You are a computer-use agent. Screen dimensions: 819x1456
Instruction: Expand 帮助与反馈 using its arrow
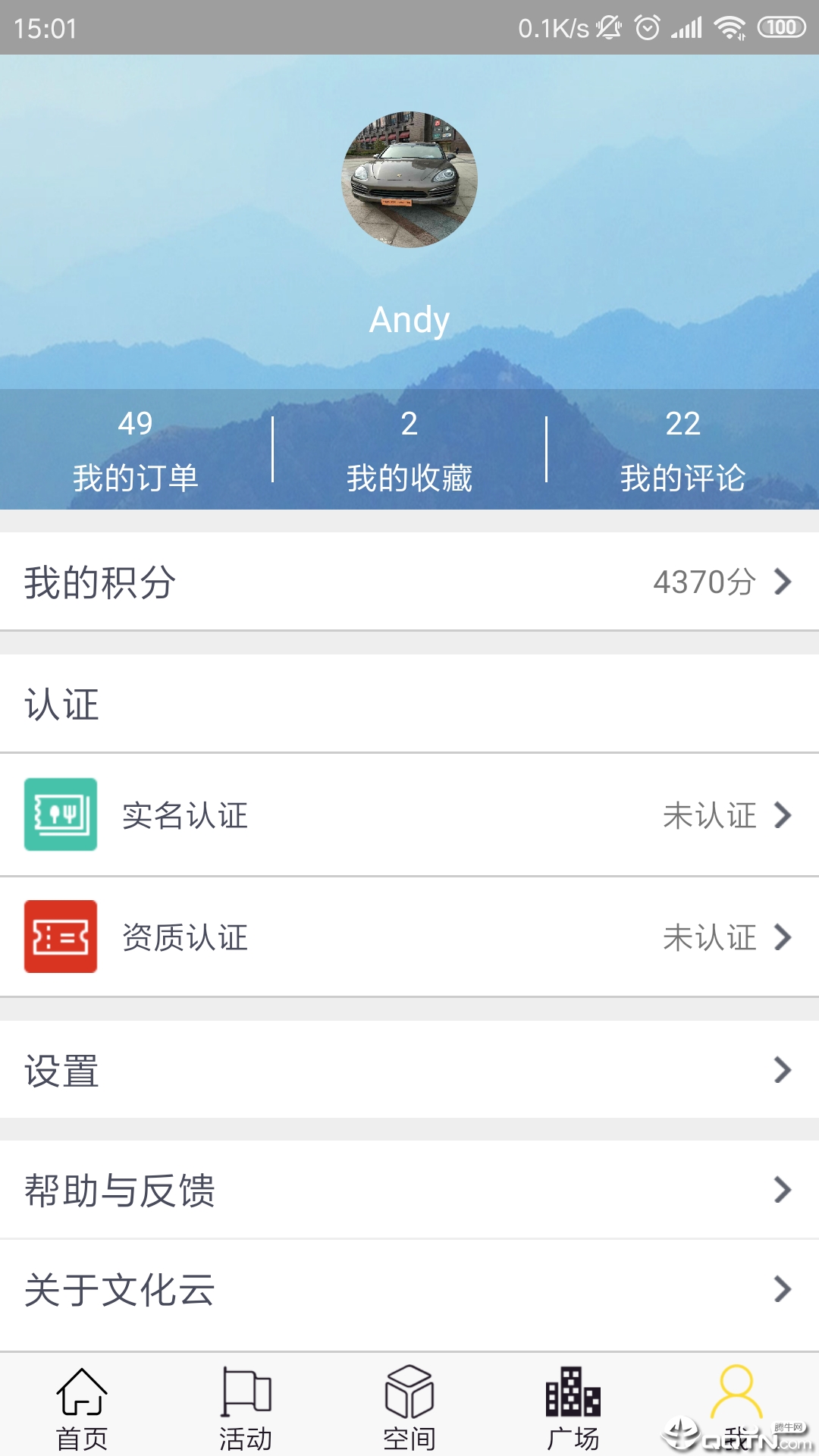coord(783,1192)
